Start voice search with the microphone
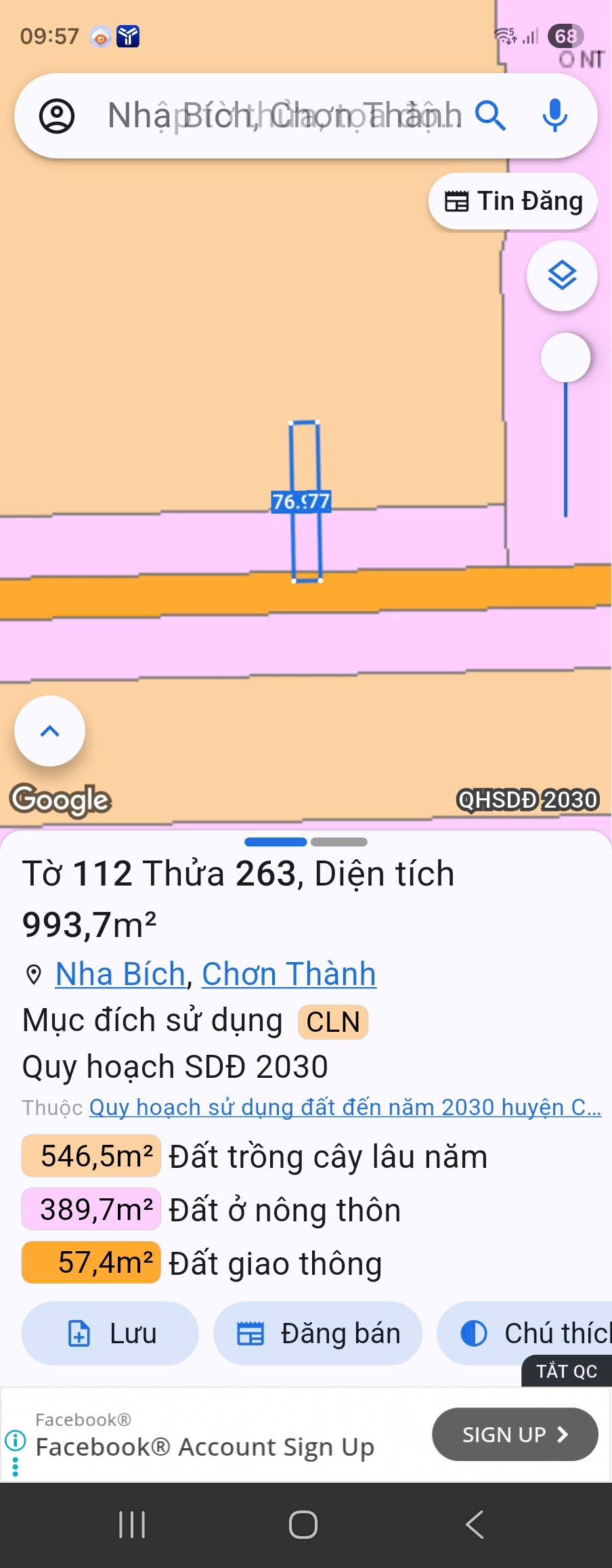 pos(555,116)
